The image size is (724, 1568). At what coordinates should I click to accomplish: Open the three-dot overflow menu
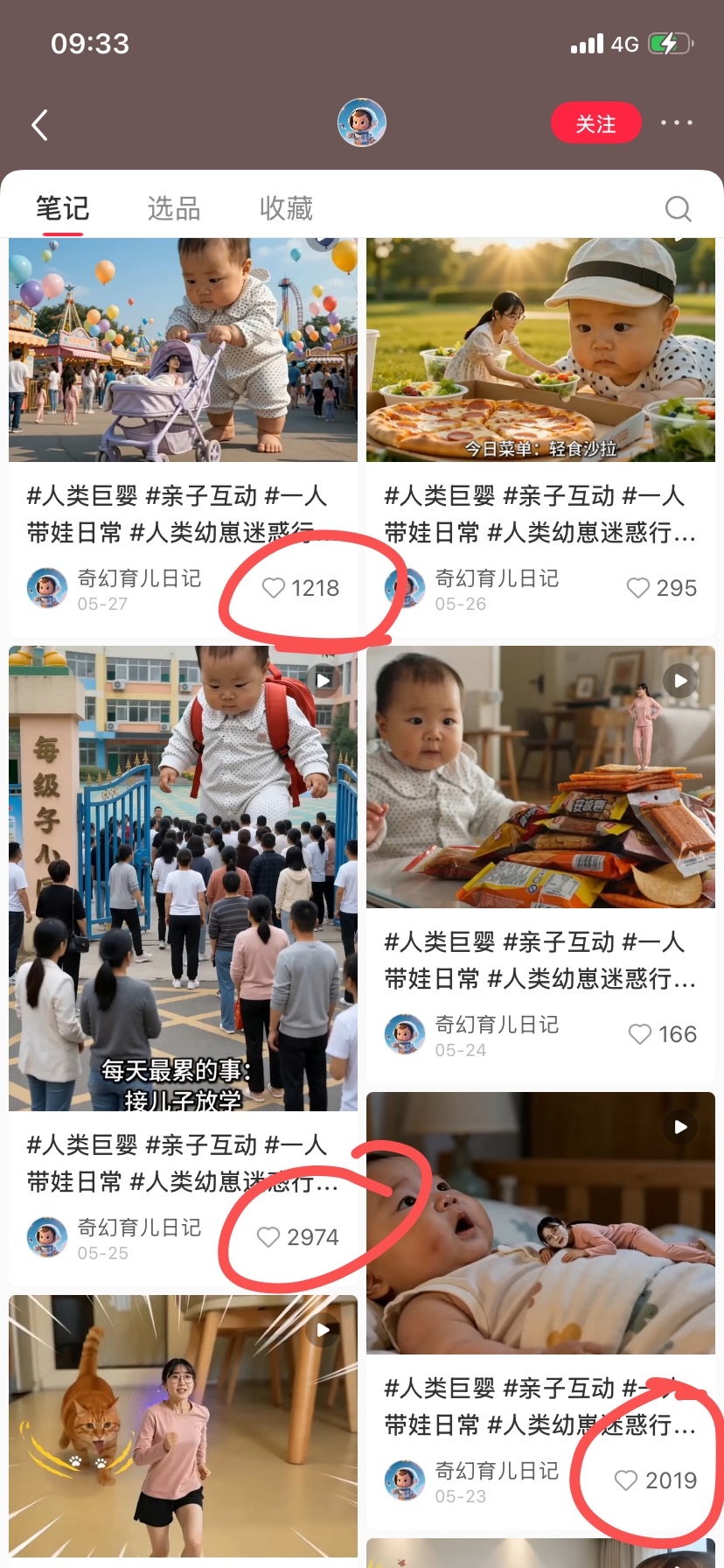coord(677,123)
